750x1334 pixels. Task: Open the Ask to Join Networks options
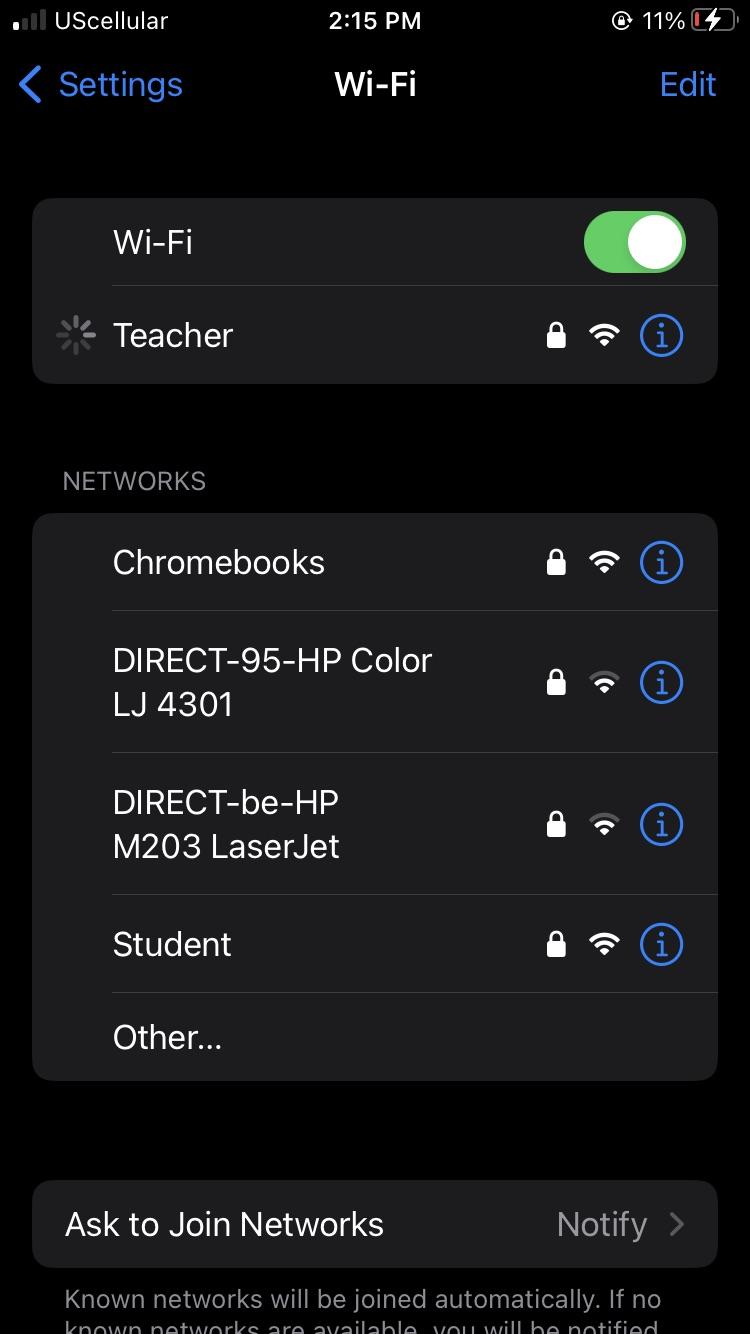coord(375,1223)
